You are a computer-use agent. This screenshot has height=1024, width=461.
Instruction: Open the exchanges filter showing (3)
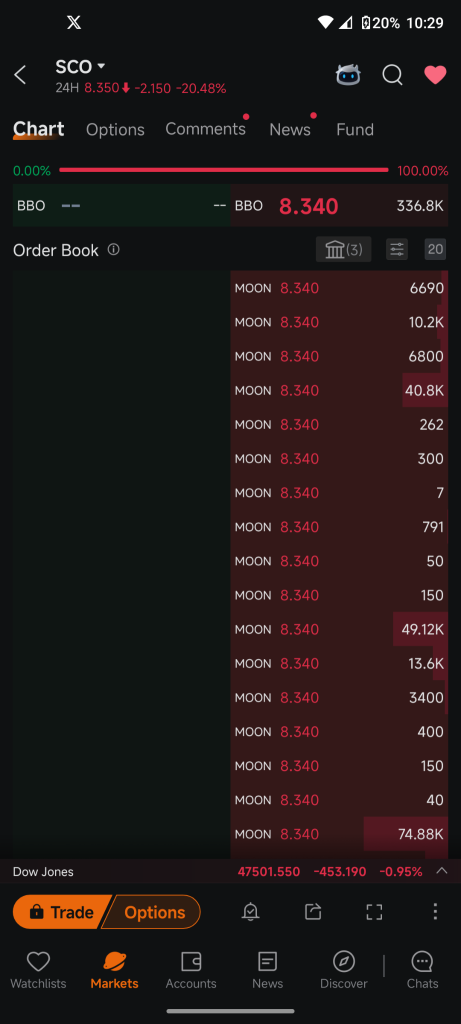pos(343,249)
